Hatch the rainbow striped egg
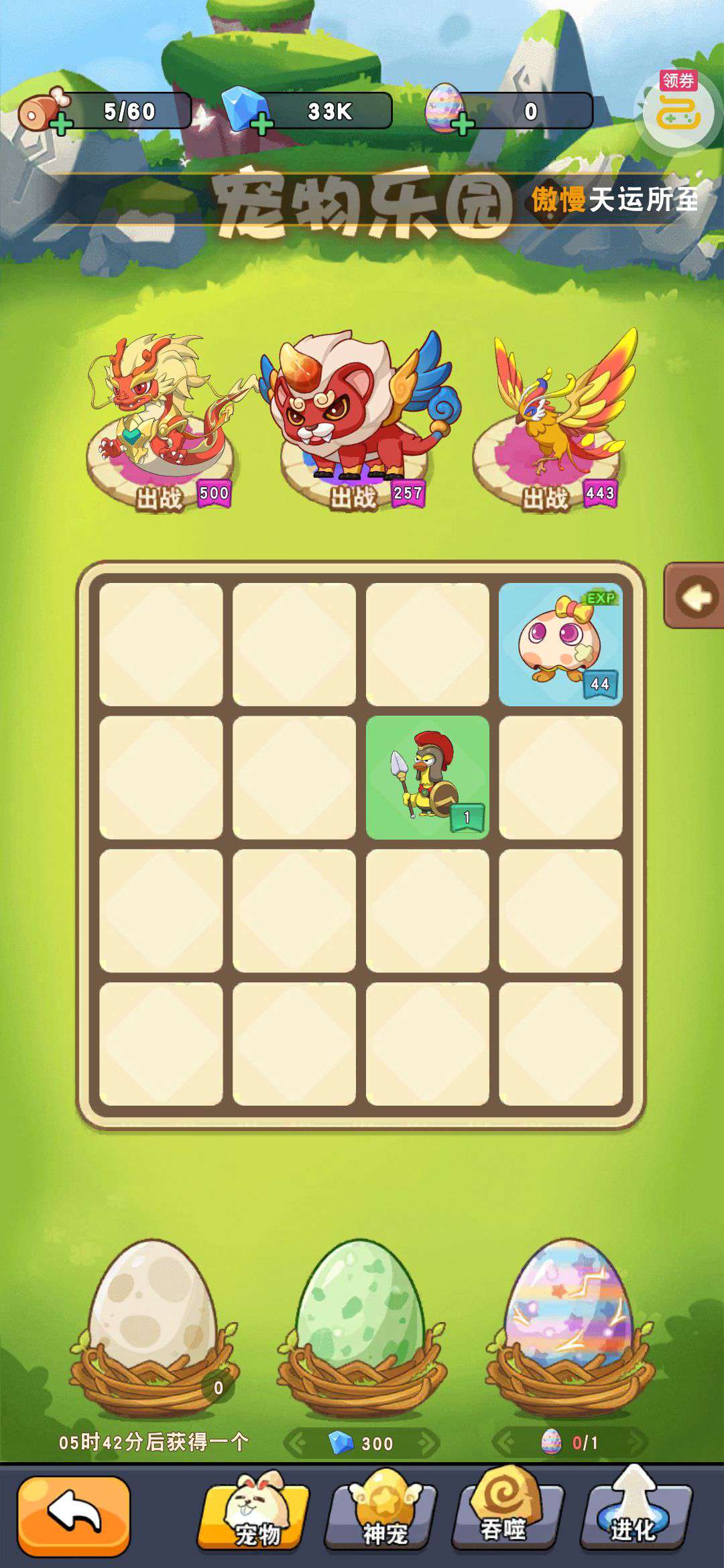The height and width of the screenshot is (1568, 724). pos(570,1313)
